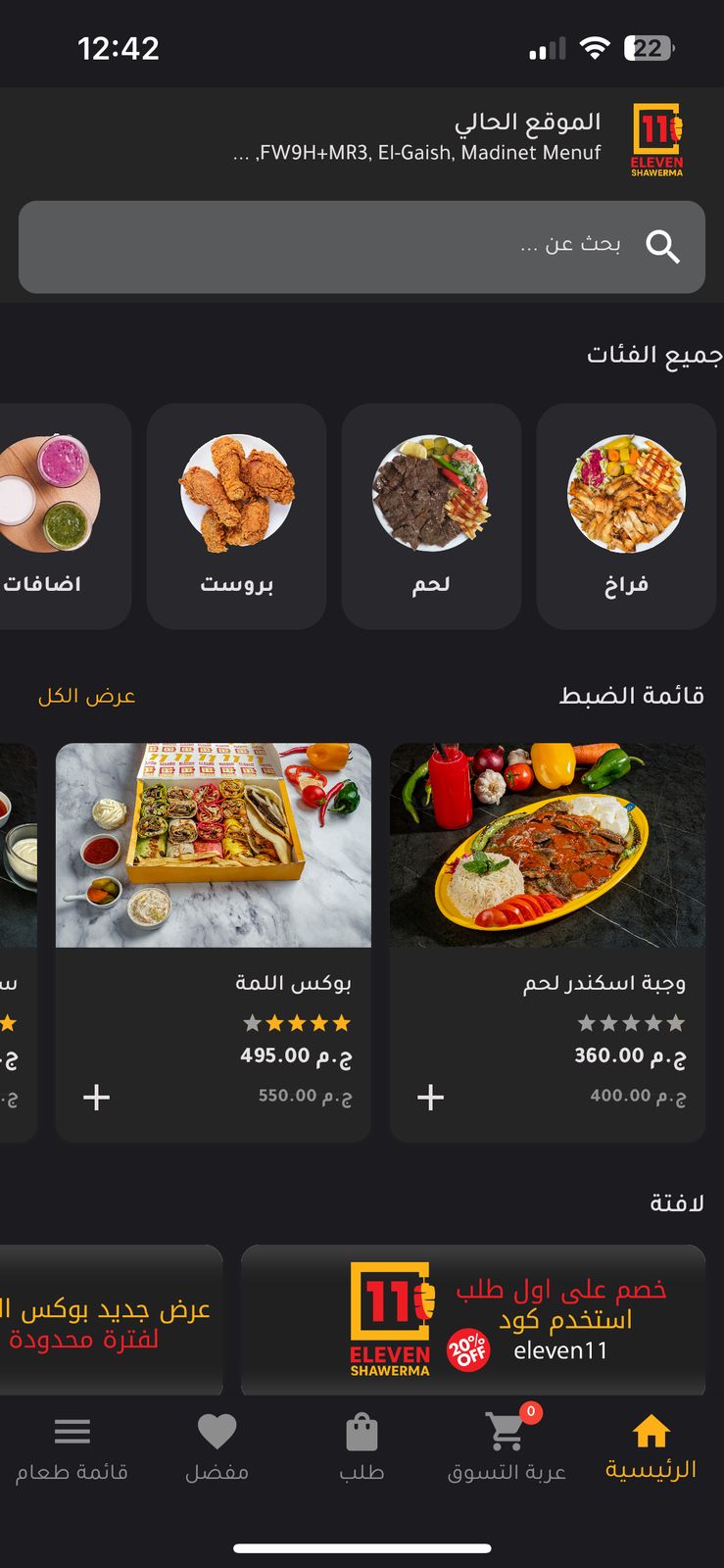Open the عربة التسوق cart tab
This screenshot has height=1568, width=724.
(507, 1448)
